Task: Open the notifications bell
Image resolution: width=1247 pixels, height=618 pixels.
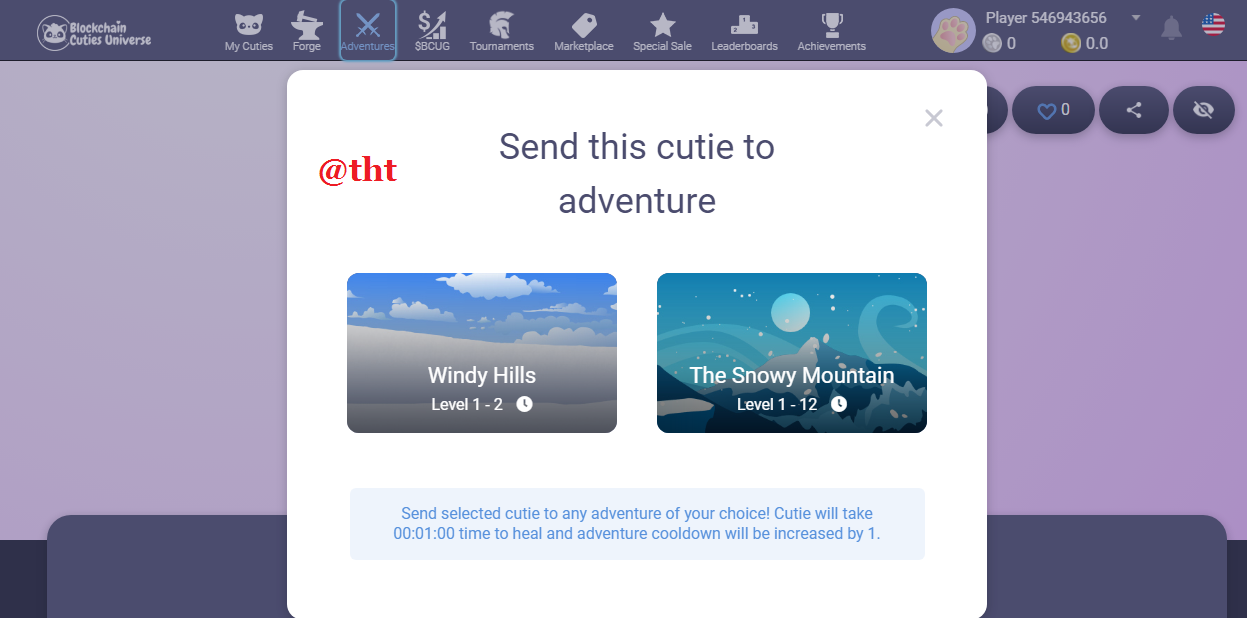Action: click(x=1171, y=28)
